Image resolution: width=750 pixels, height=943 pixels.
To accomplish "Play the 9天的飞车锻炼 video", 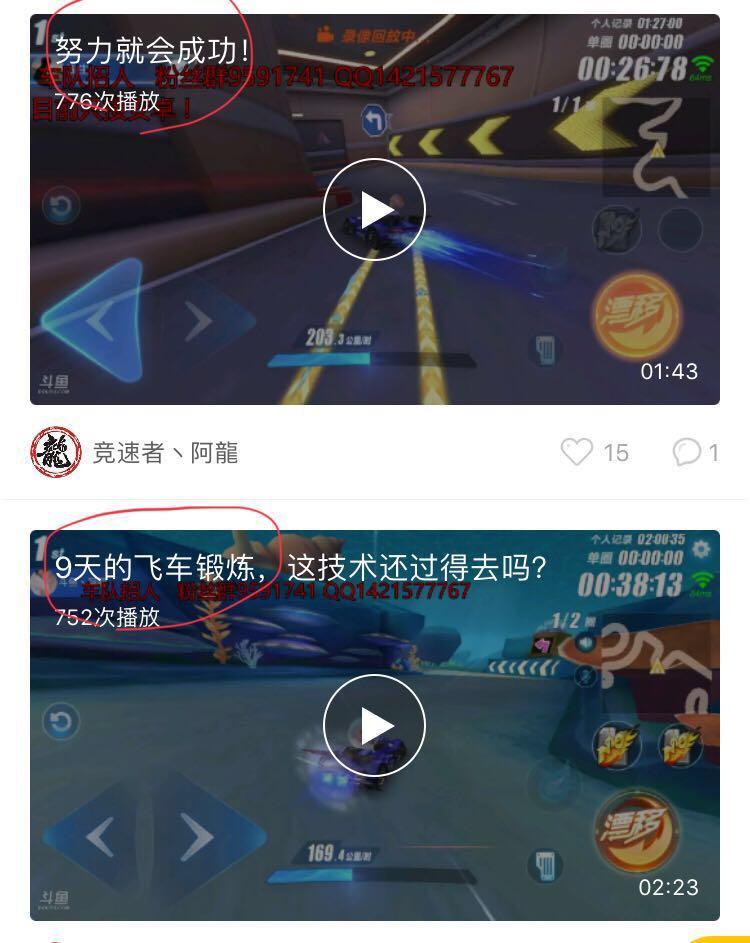I will coord(374,725).
